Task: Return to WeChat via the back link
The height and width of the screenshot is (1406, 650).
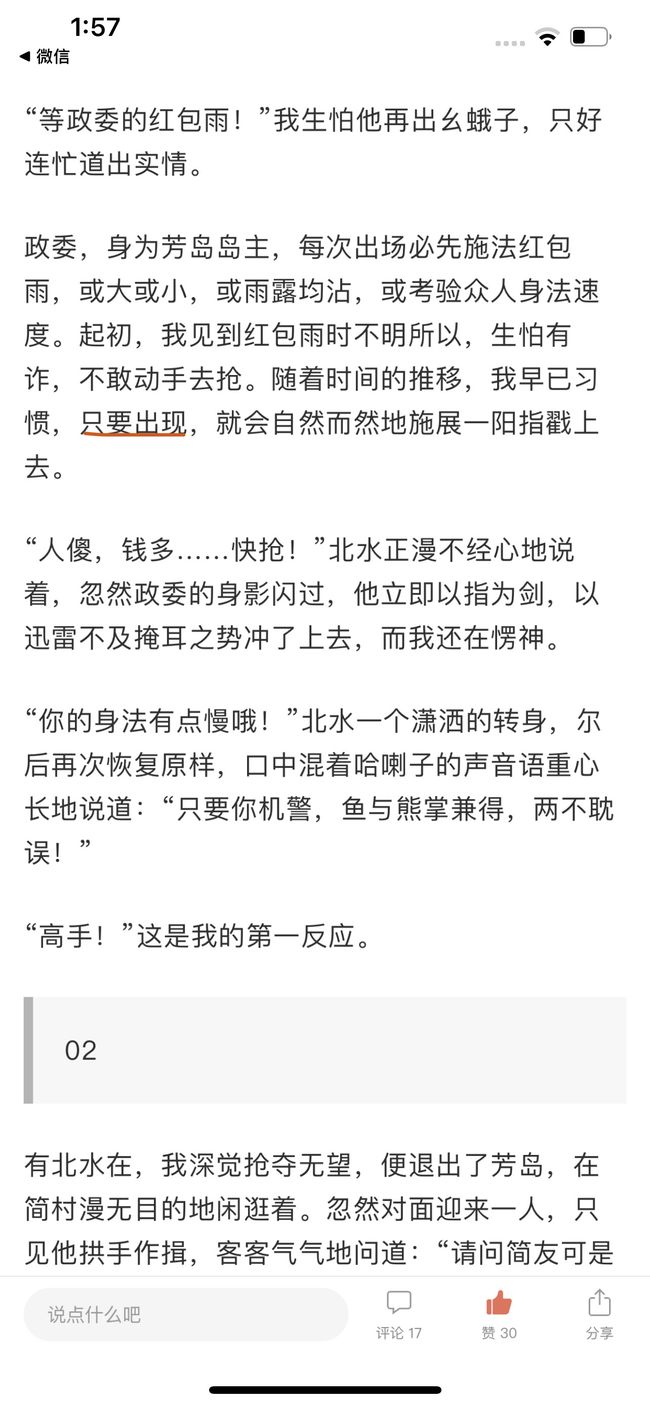Action: [x=44, y=57]
